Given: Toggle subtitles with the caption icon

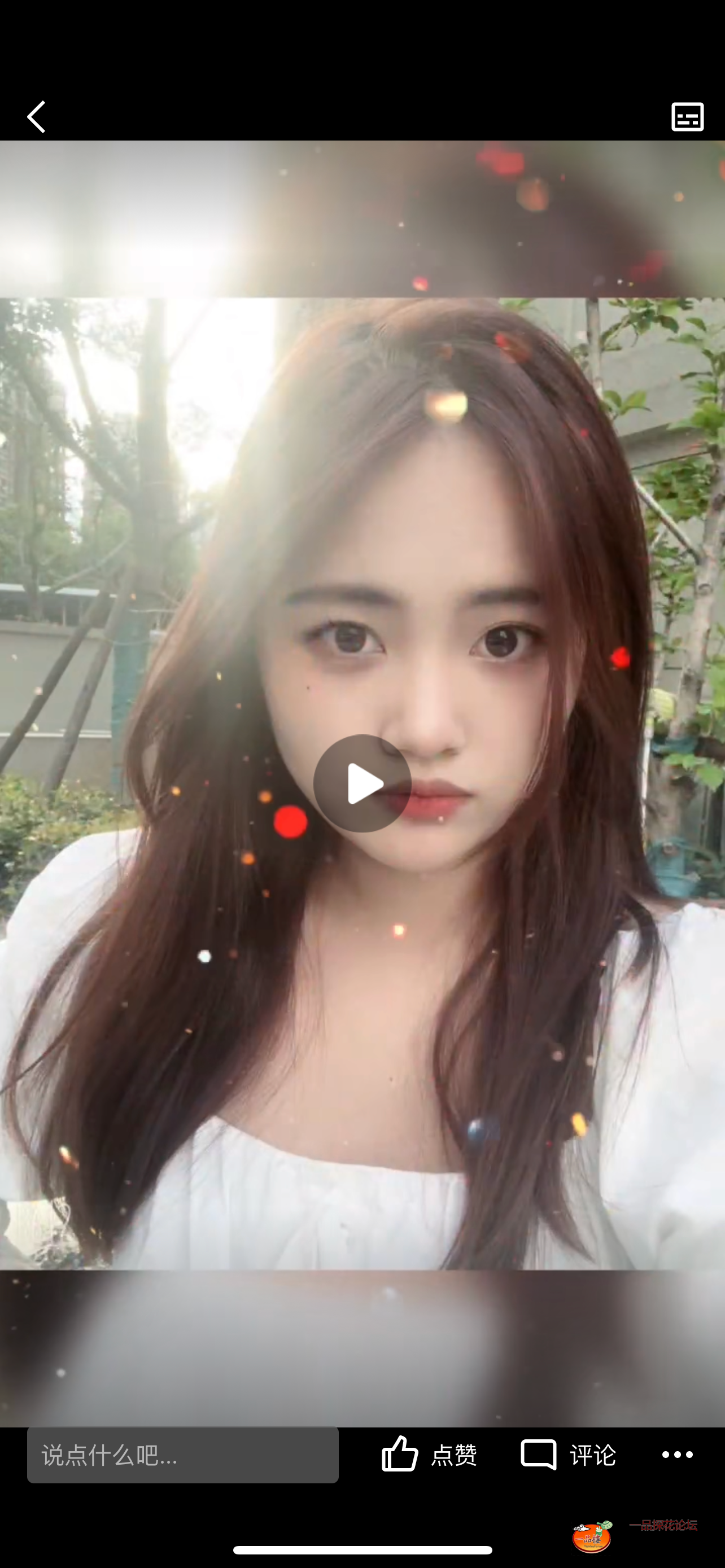Looking at the screenshot, I should pos(687,117).
